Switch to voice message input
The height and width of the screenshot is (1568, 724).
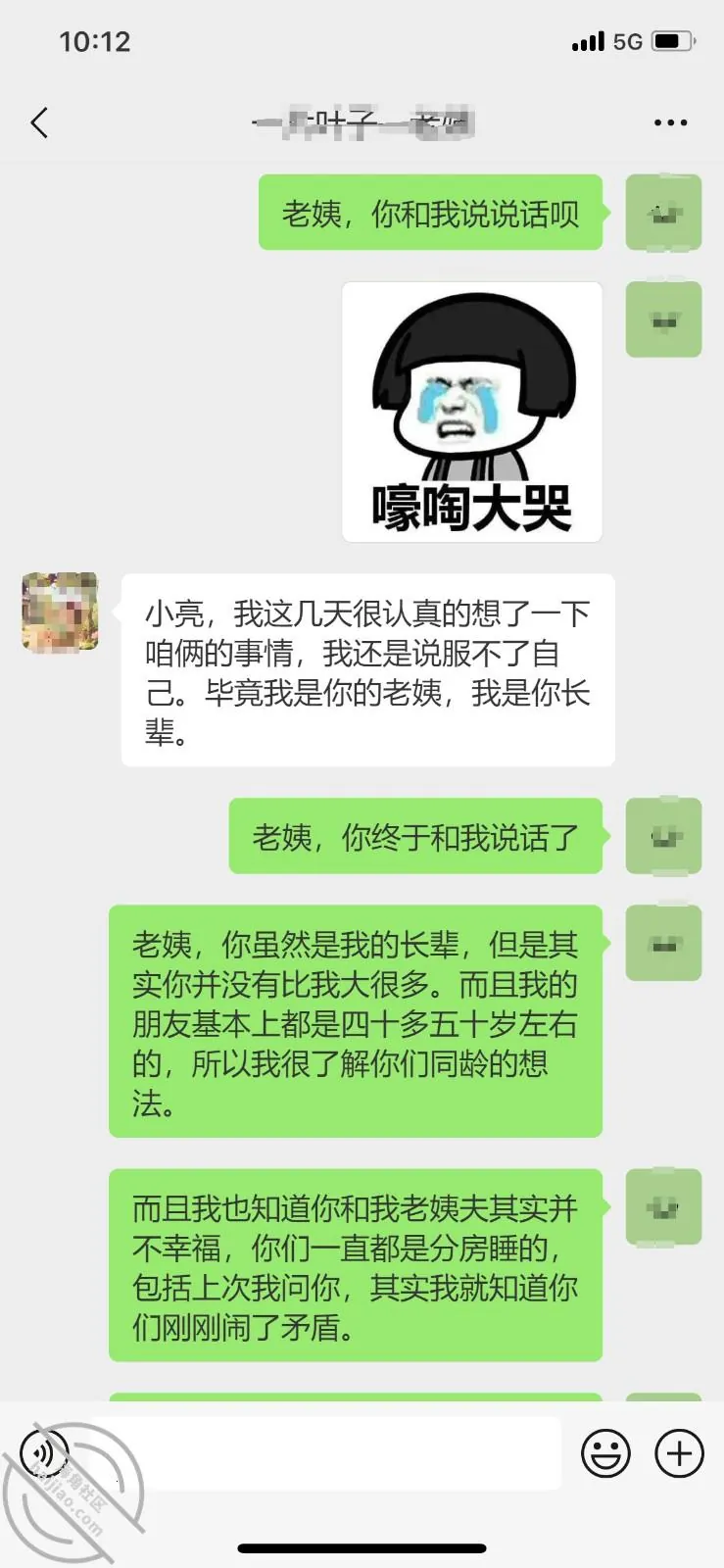coord(45,1452)
